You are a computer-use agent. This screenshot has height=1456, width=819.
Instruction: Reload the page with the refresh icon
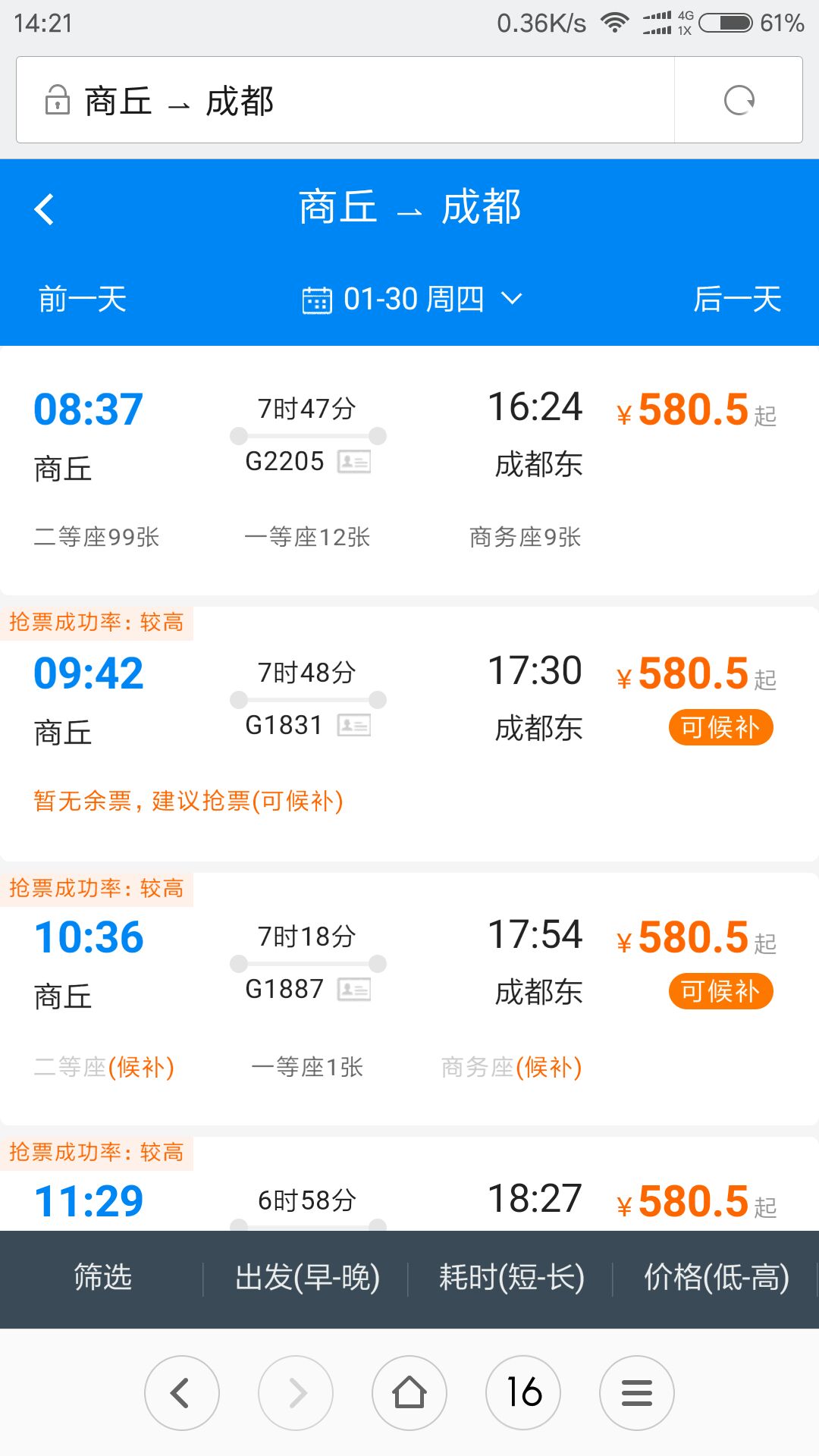(x=739, y=100)
